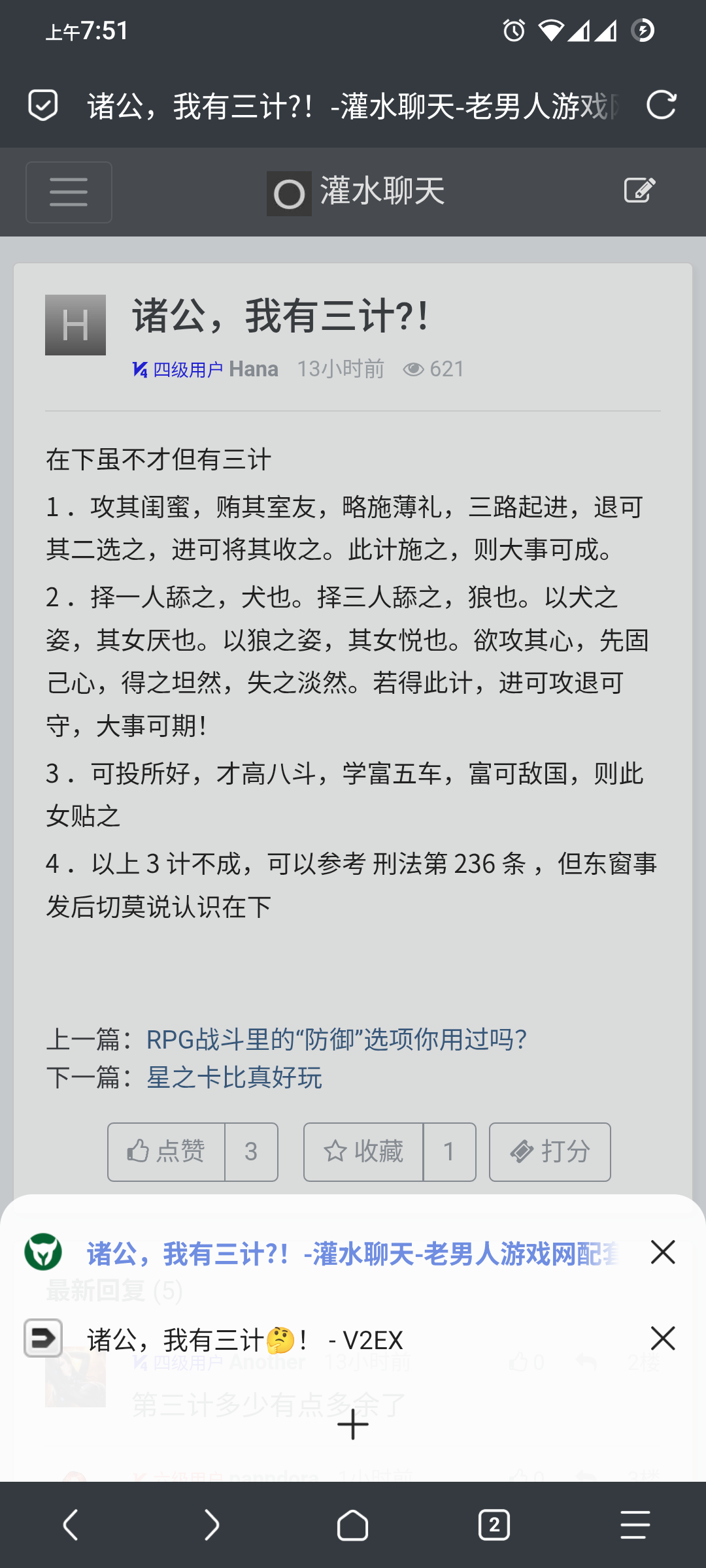Add post to favorites with 收藏
The height and width of the screenshot is (1568, 706).
tap(363, 1152)
